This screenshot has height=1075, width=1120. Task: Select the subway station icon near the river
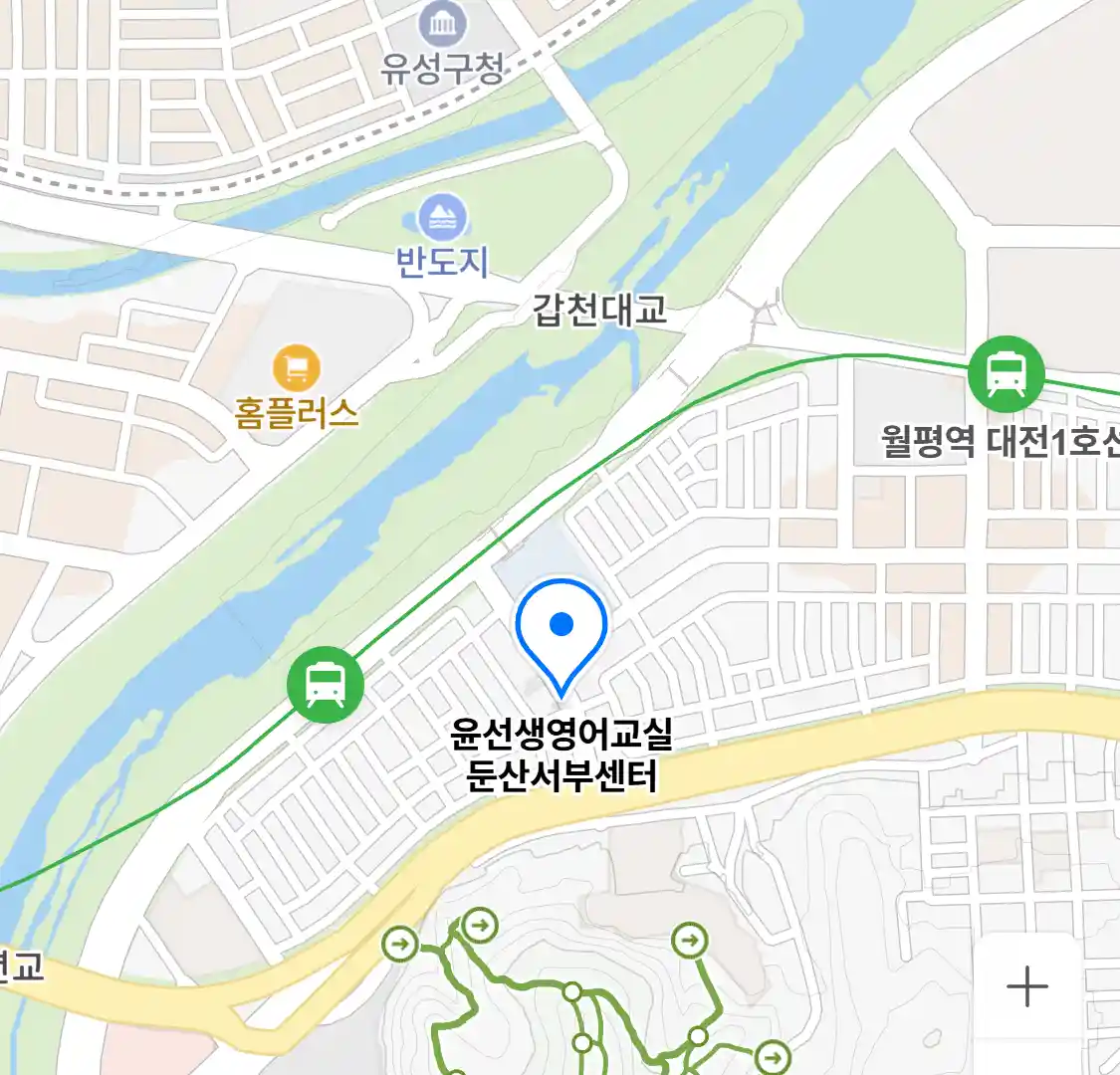pos(326,685)
